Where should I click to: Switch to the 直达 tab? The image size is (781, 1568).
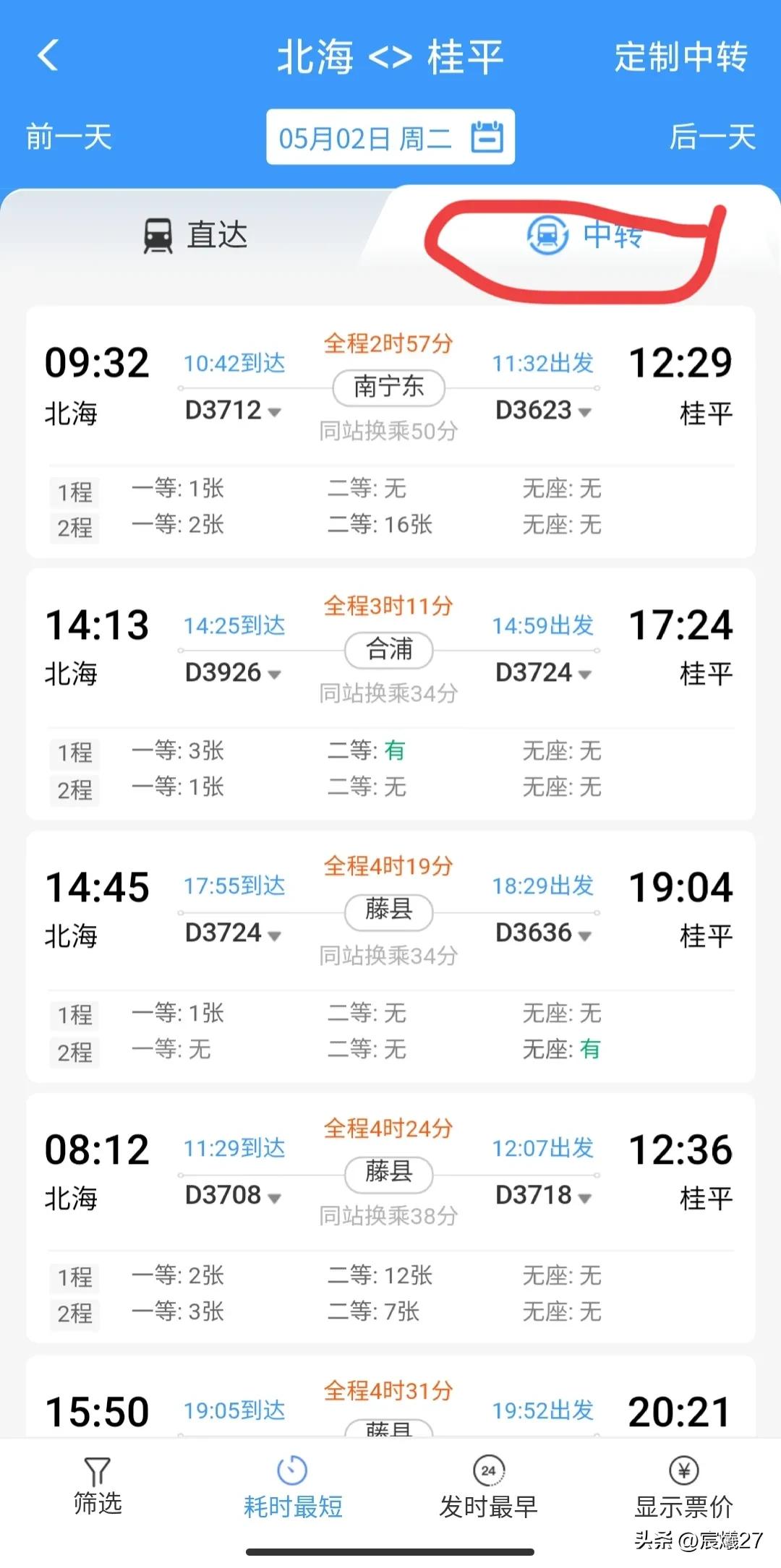216,234
